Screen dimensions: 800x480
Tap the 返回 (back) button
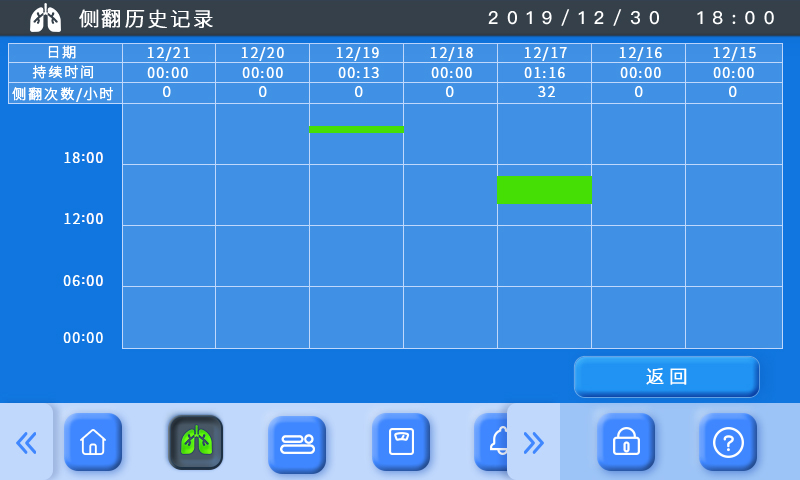click(x=666, y=377)
